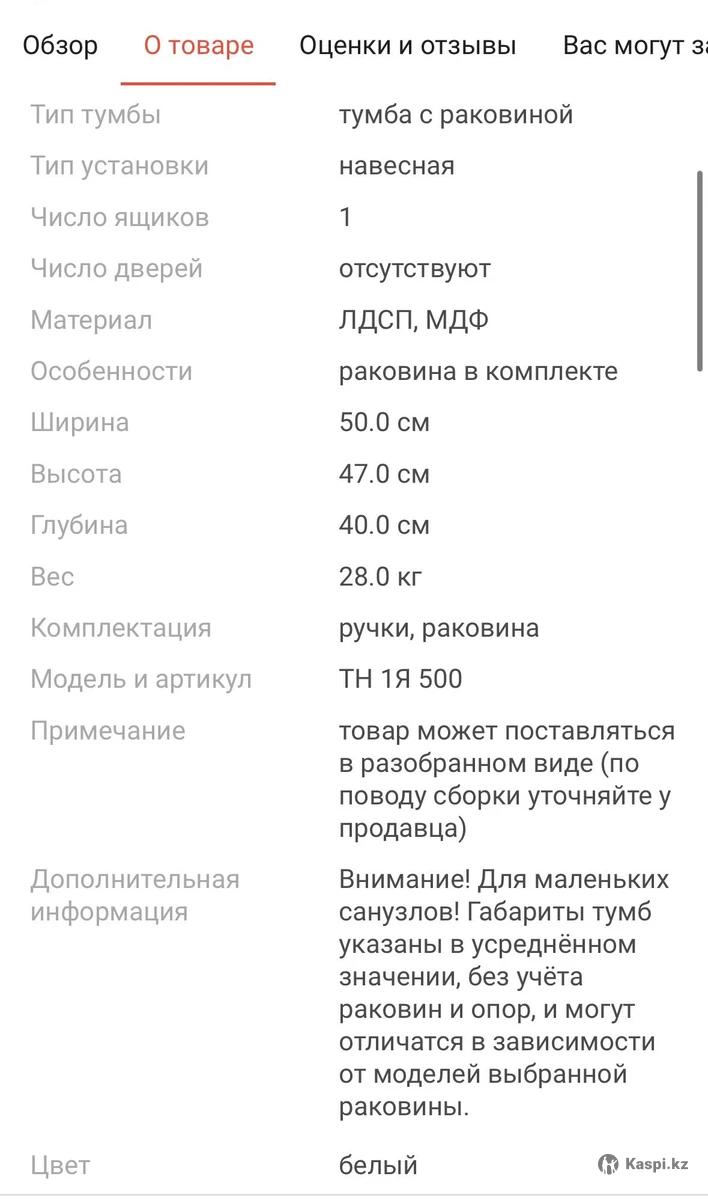Select the О товаре tab
Screen dimensions: 708x1200
pos(198,46)
